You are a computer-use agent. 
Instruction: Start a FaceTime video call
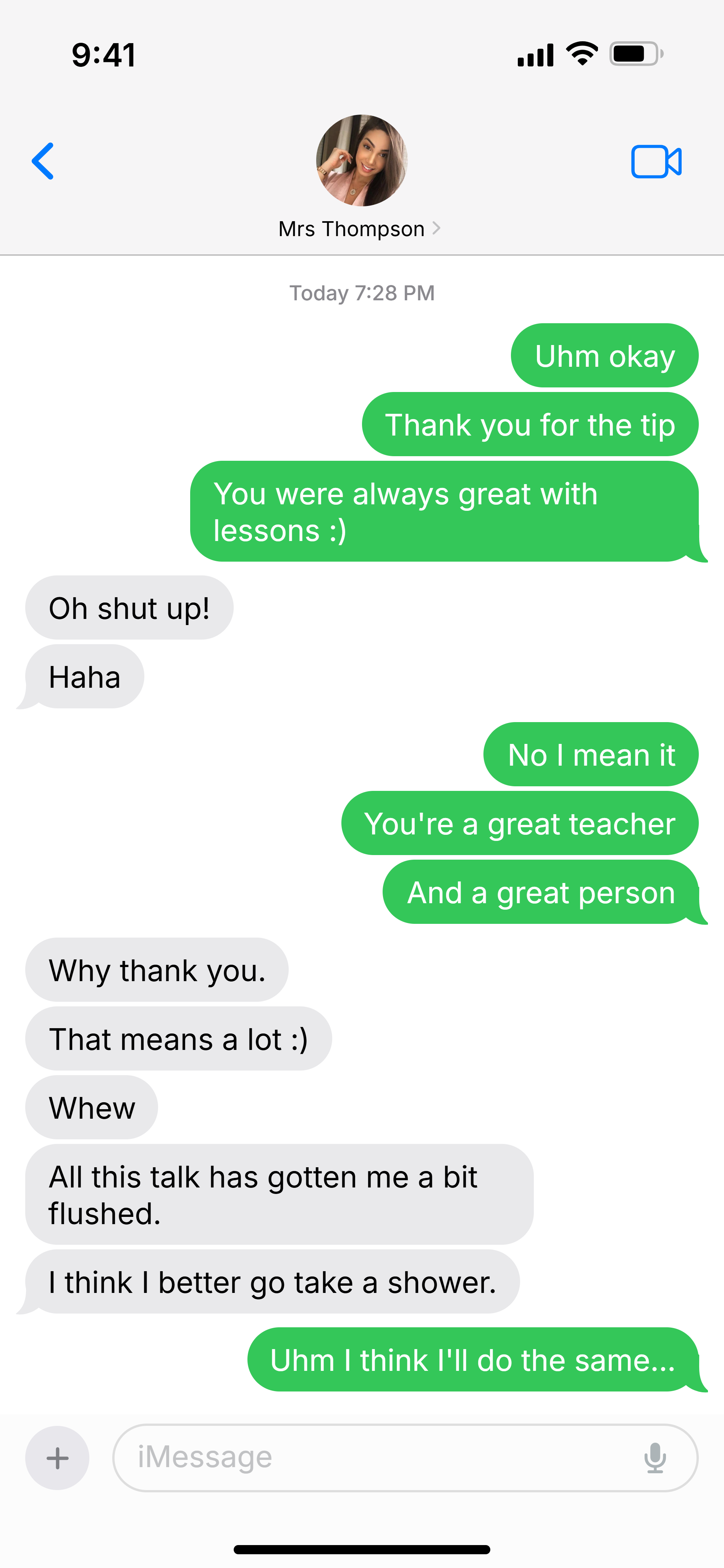tap(656, 162)
